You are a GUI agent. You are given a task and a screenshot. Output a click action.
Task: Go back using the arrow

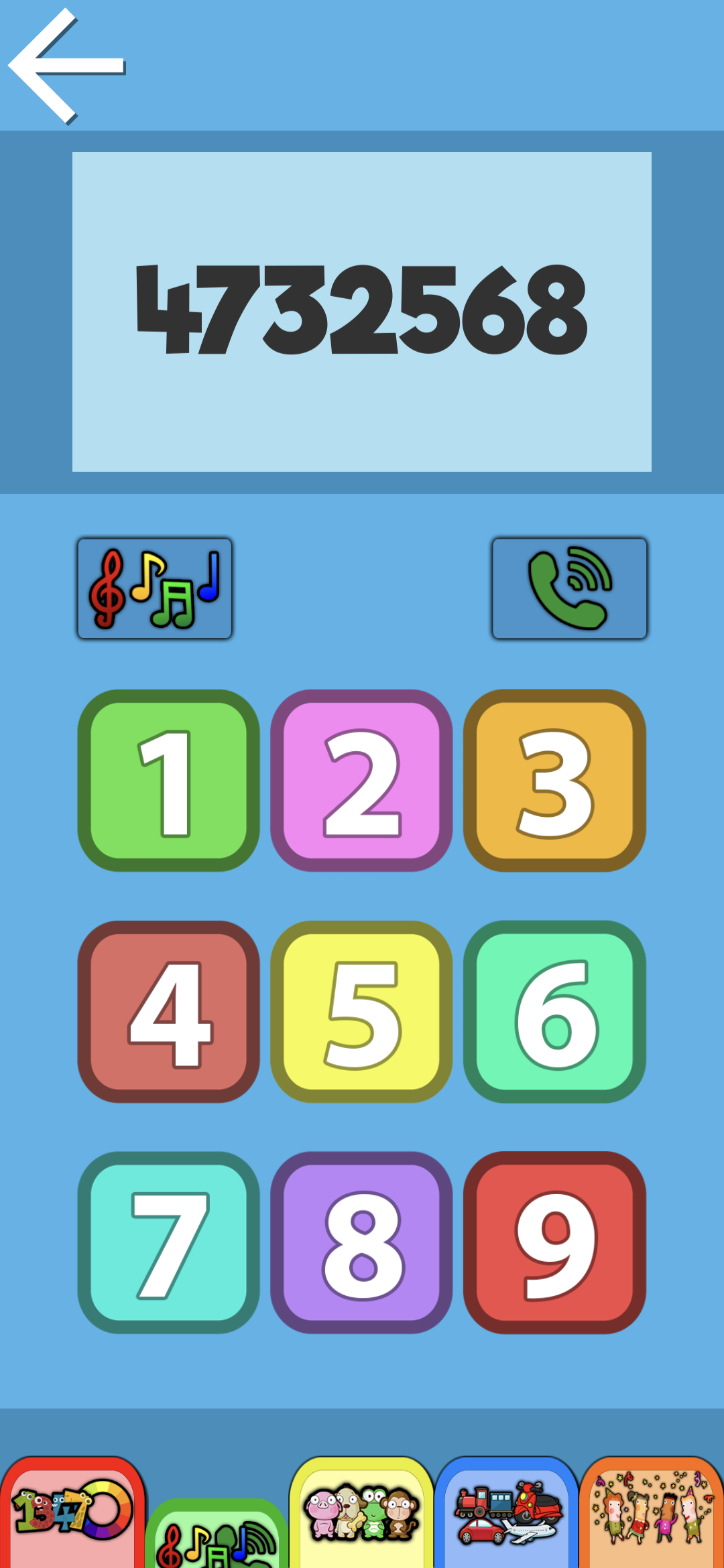coord(66,66)
